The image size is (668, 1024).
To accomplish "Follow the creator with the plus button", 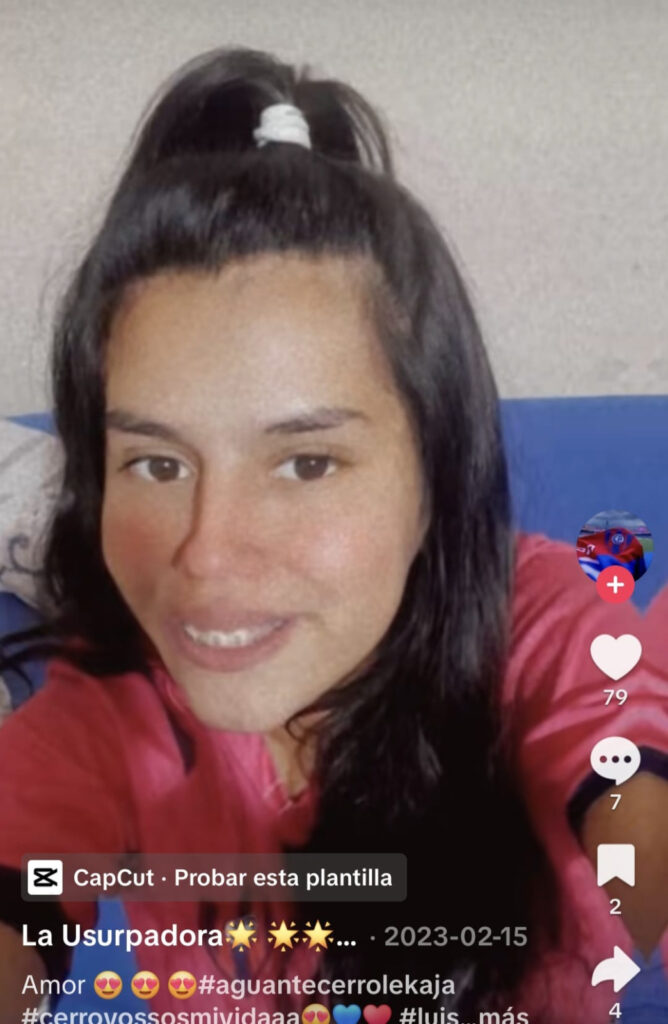I will pos(615,585).
